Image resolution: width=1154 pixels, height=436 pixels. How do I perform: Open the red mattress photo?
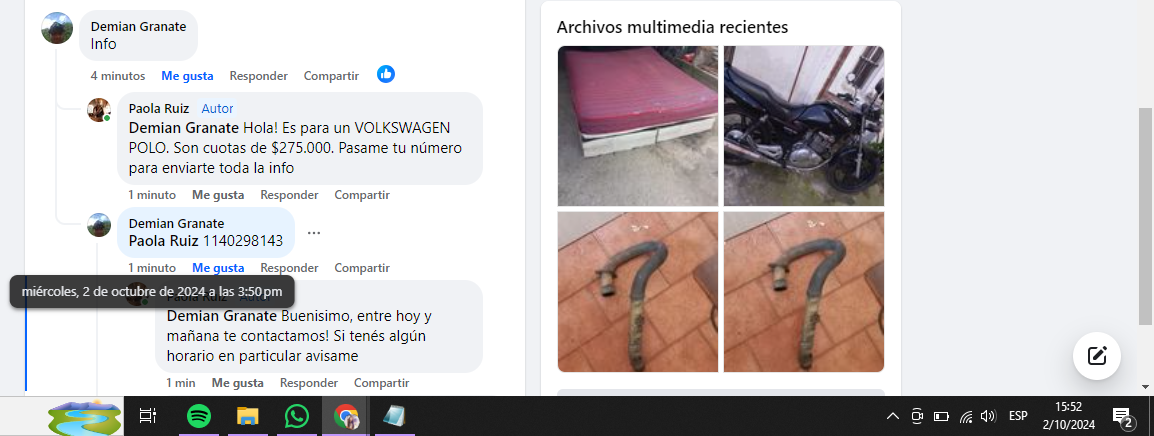[x=637, y=125]
